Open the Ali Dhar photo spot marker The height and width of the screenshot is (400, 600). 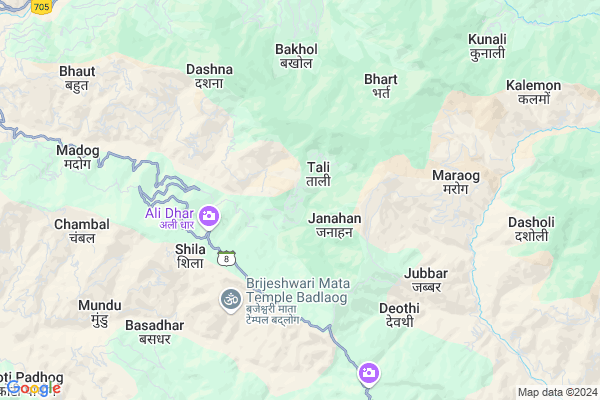pyautogui.click(x=210, y=215)
